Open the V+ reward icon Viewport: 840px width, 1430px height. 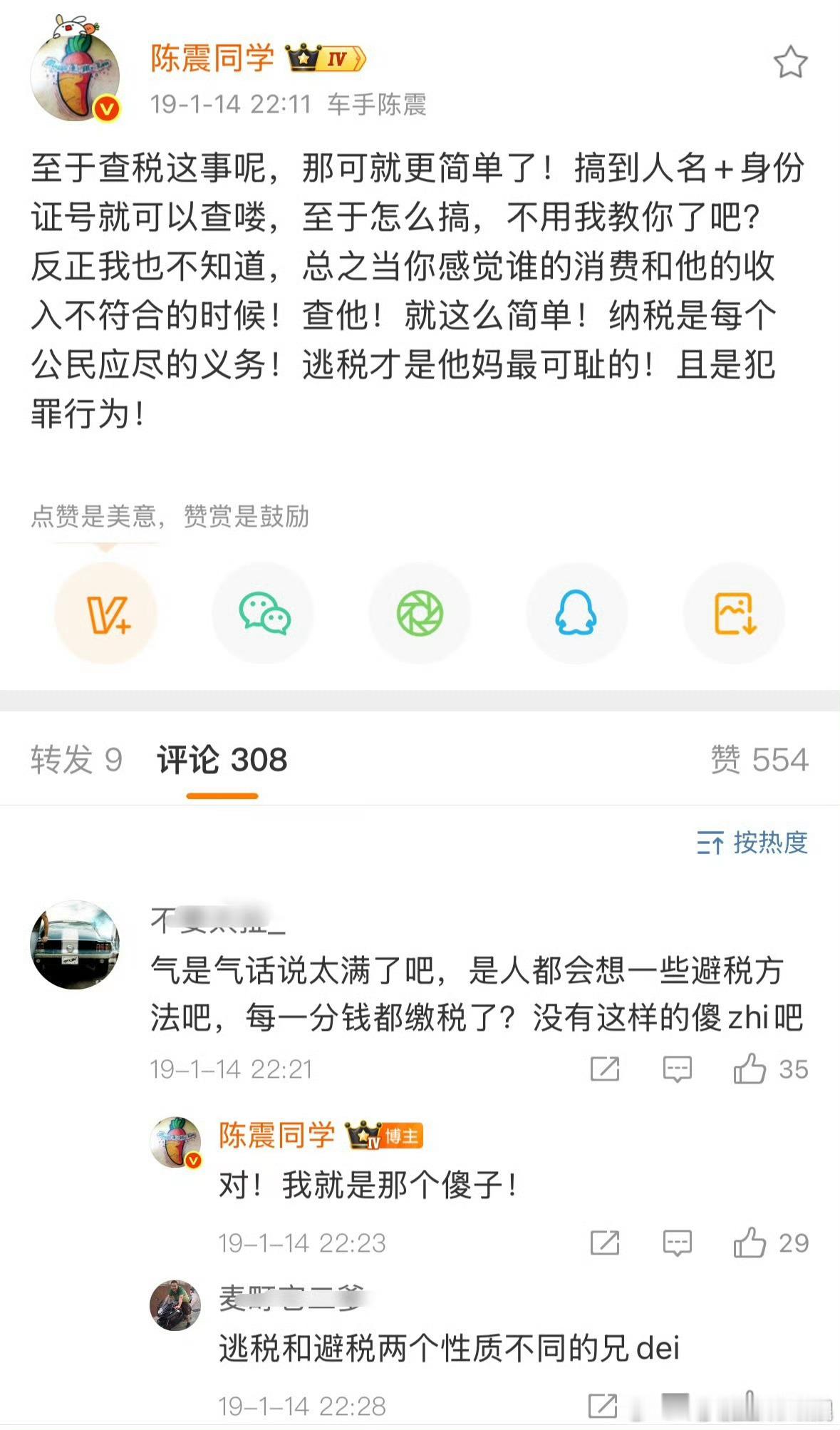tap(106, 613)
